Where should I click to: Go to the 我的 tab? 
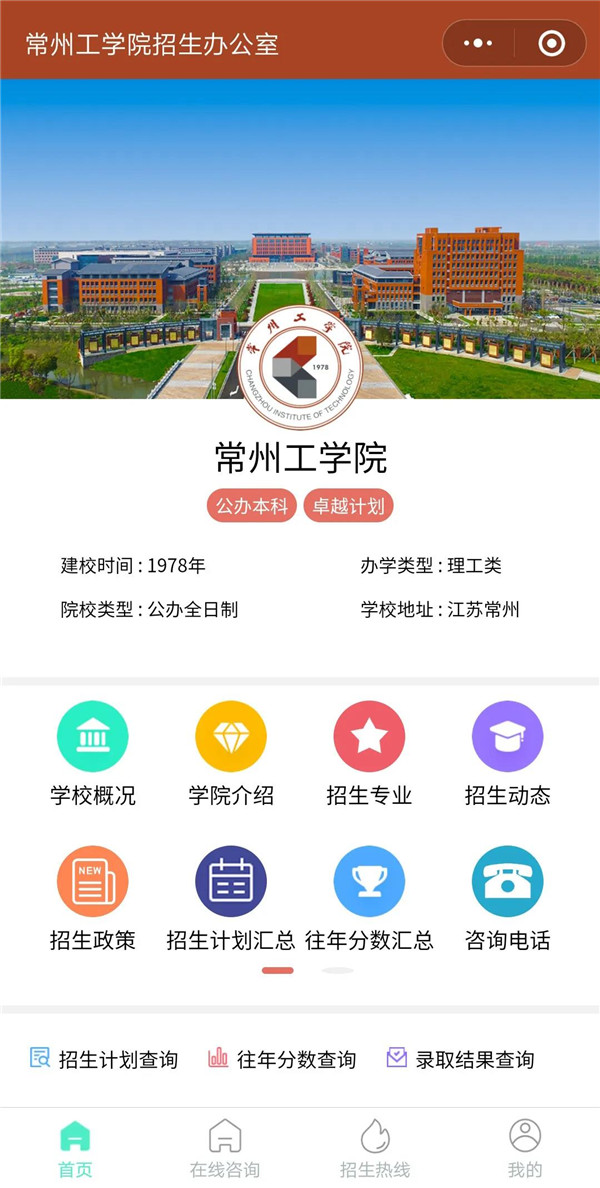coord(525,1149)
